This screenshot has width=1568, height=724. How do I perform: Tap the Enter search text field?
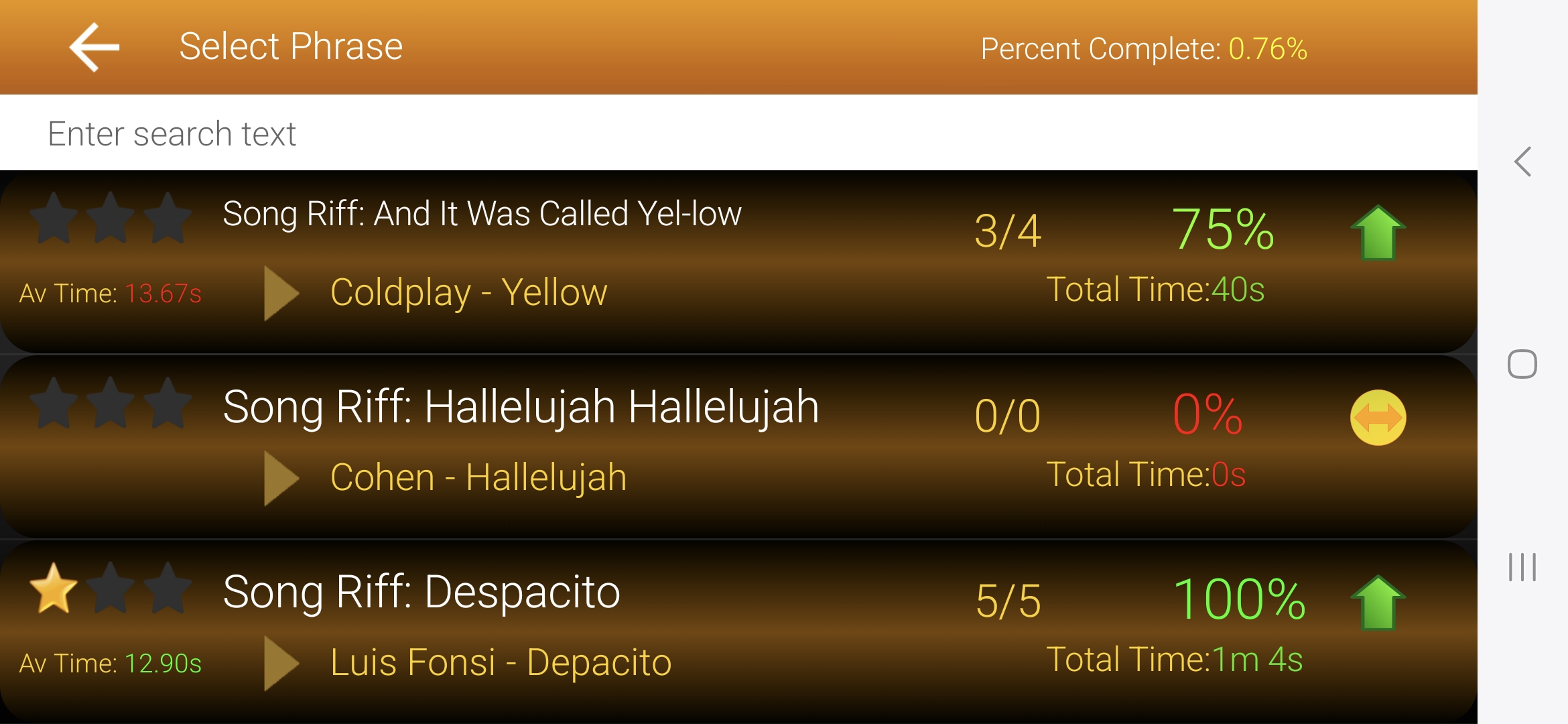(x=737, y=133)
